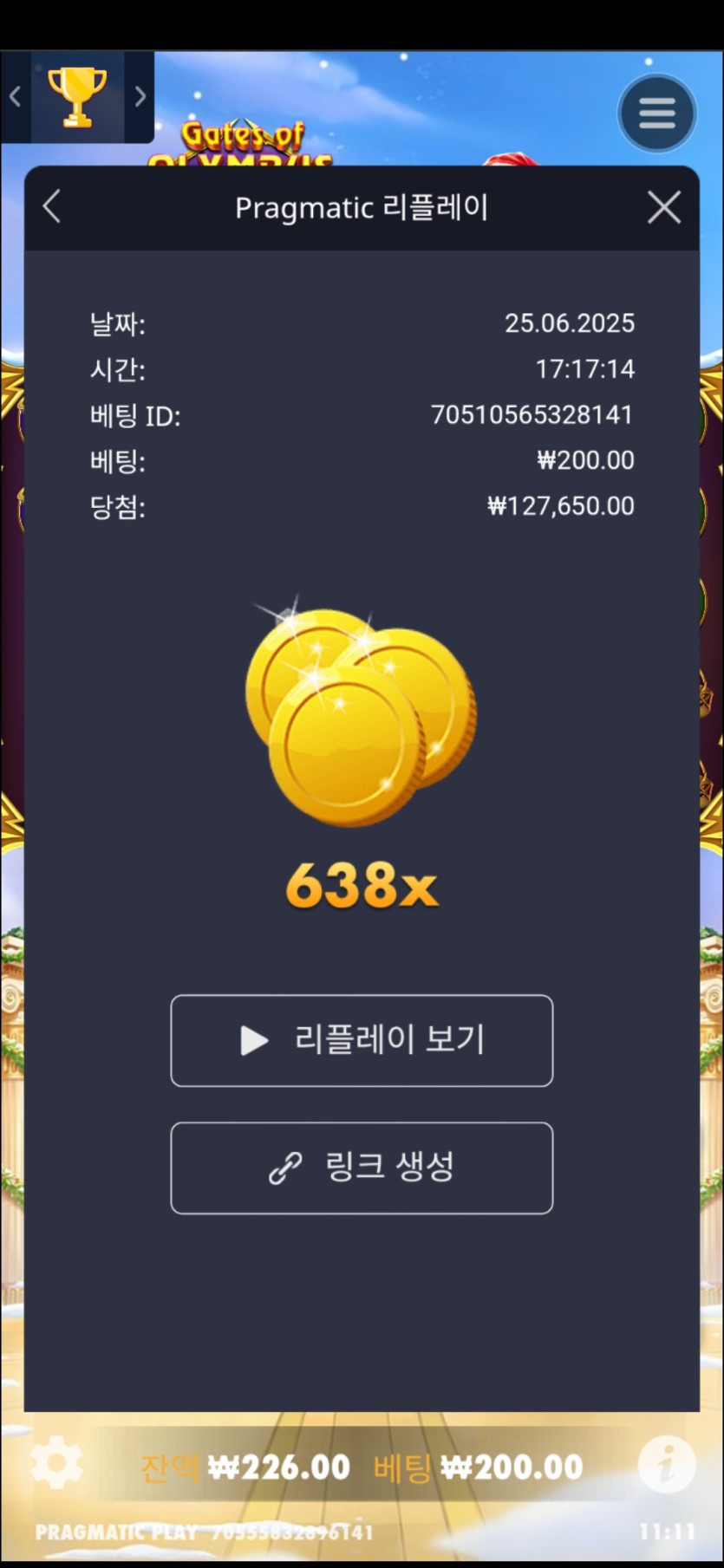Open the game info button

pos(666,1464)
